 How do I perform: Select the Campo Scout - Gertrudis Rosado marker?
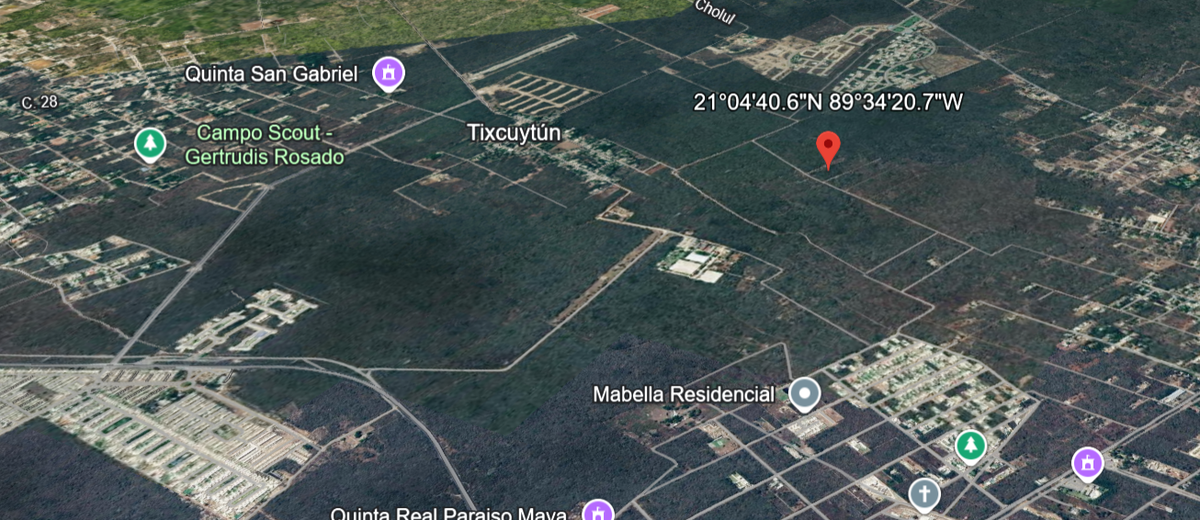click(x=151, y=144)
